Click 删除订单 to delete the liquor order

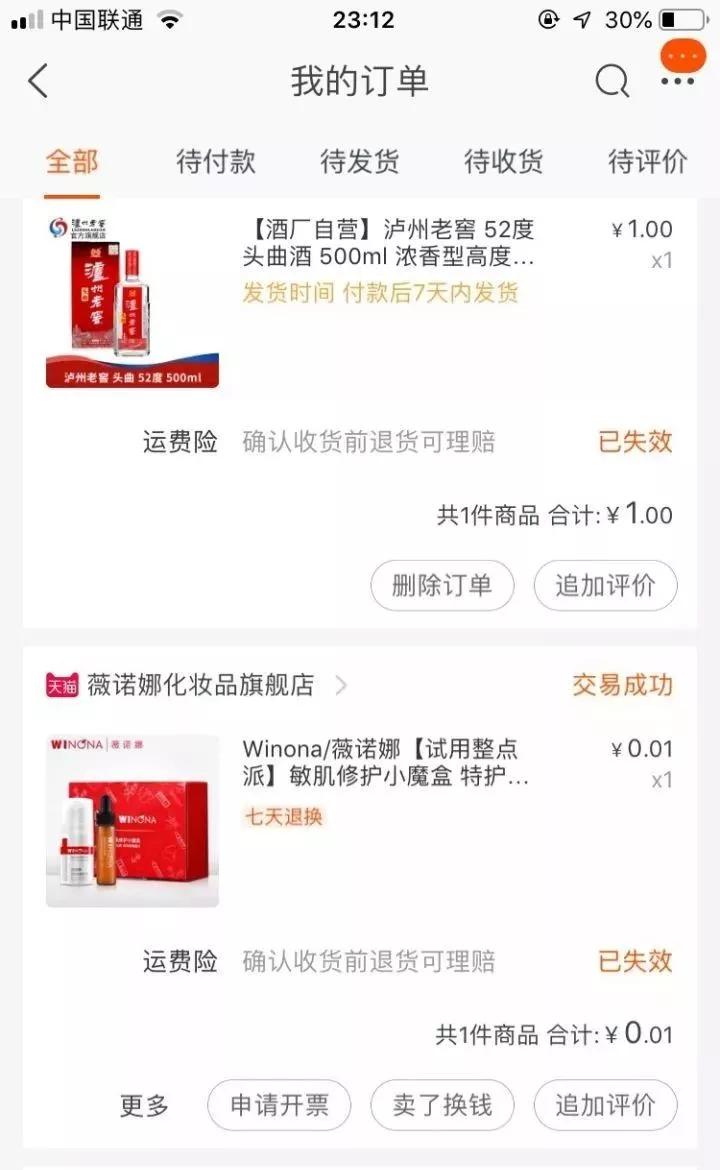tap(442, 586)
